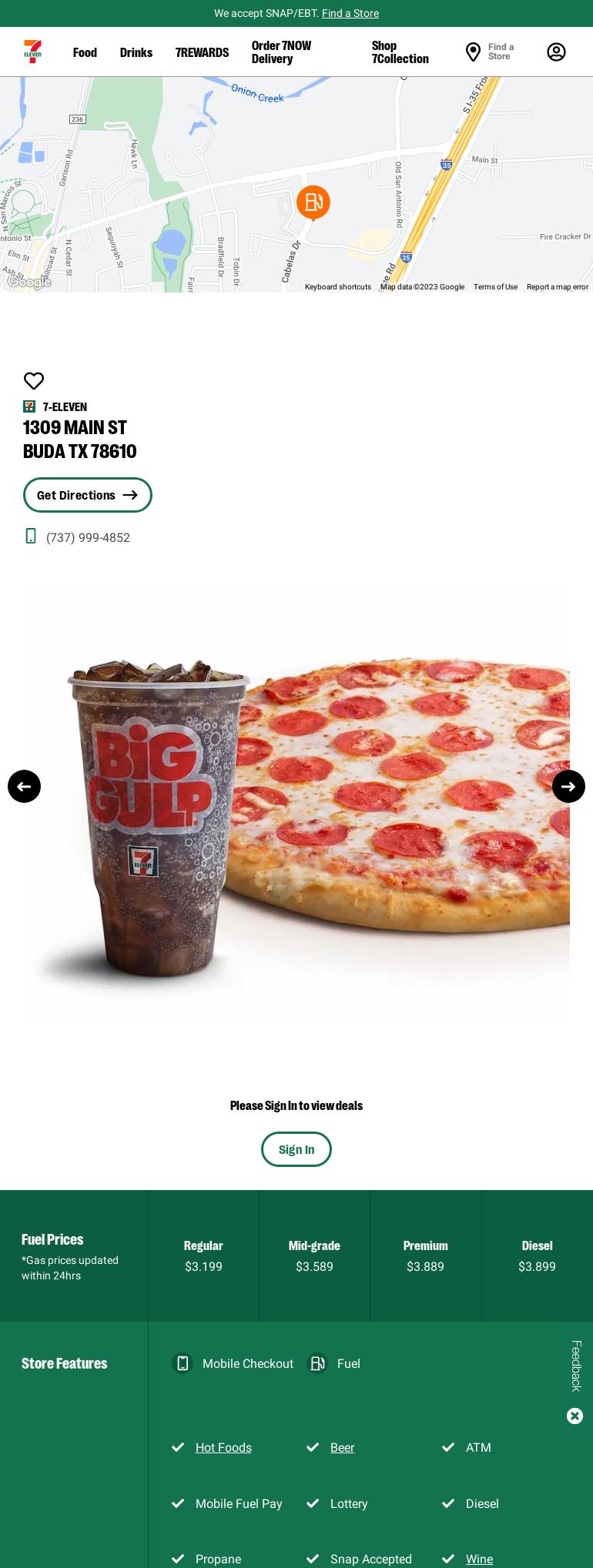
Task: Open Order 7NOW Delivery
Action: pyautogui.click(x=282, y=52)
